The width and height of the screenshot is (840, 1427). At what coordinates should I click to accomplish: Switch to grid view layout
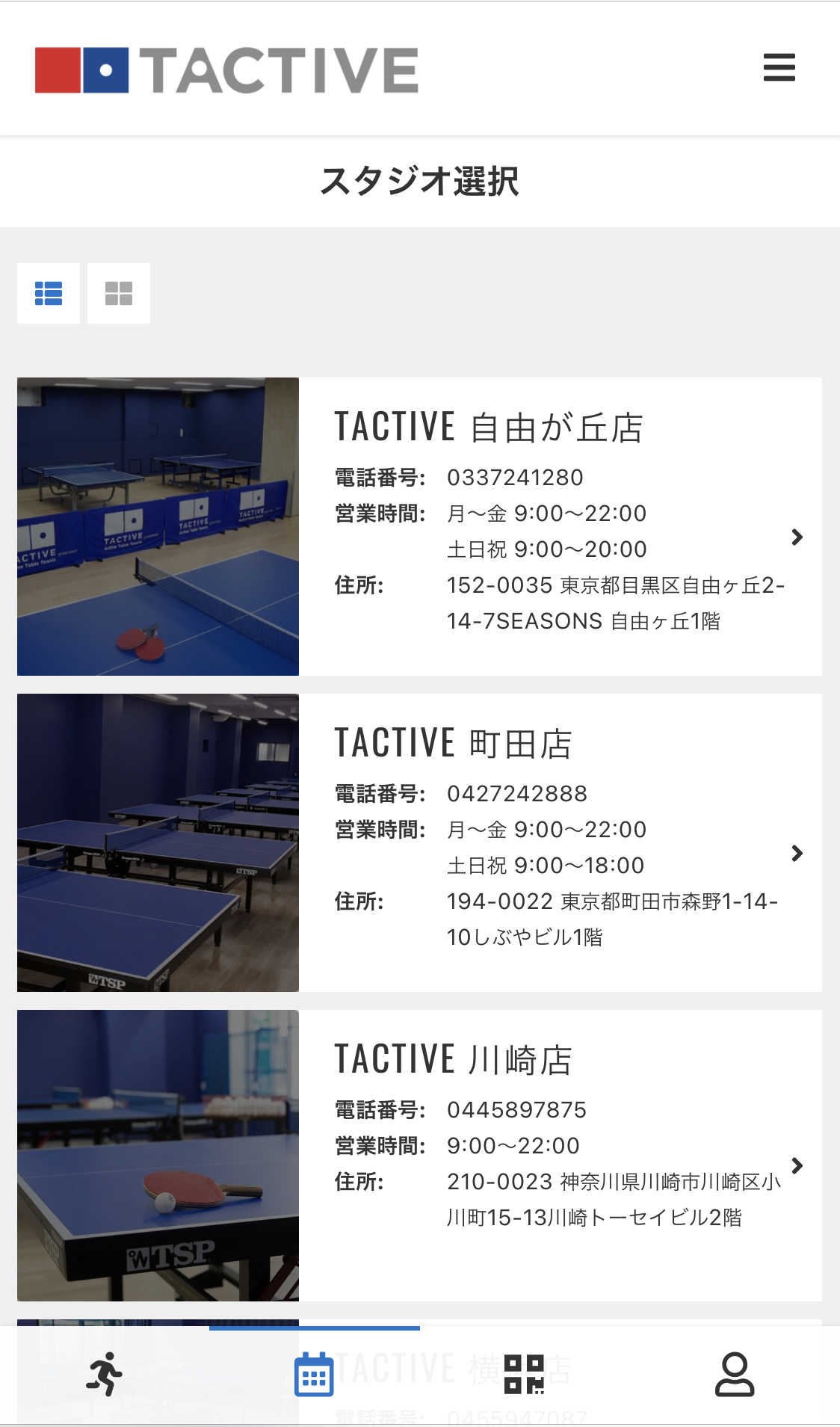tap(119, 293)
